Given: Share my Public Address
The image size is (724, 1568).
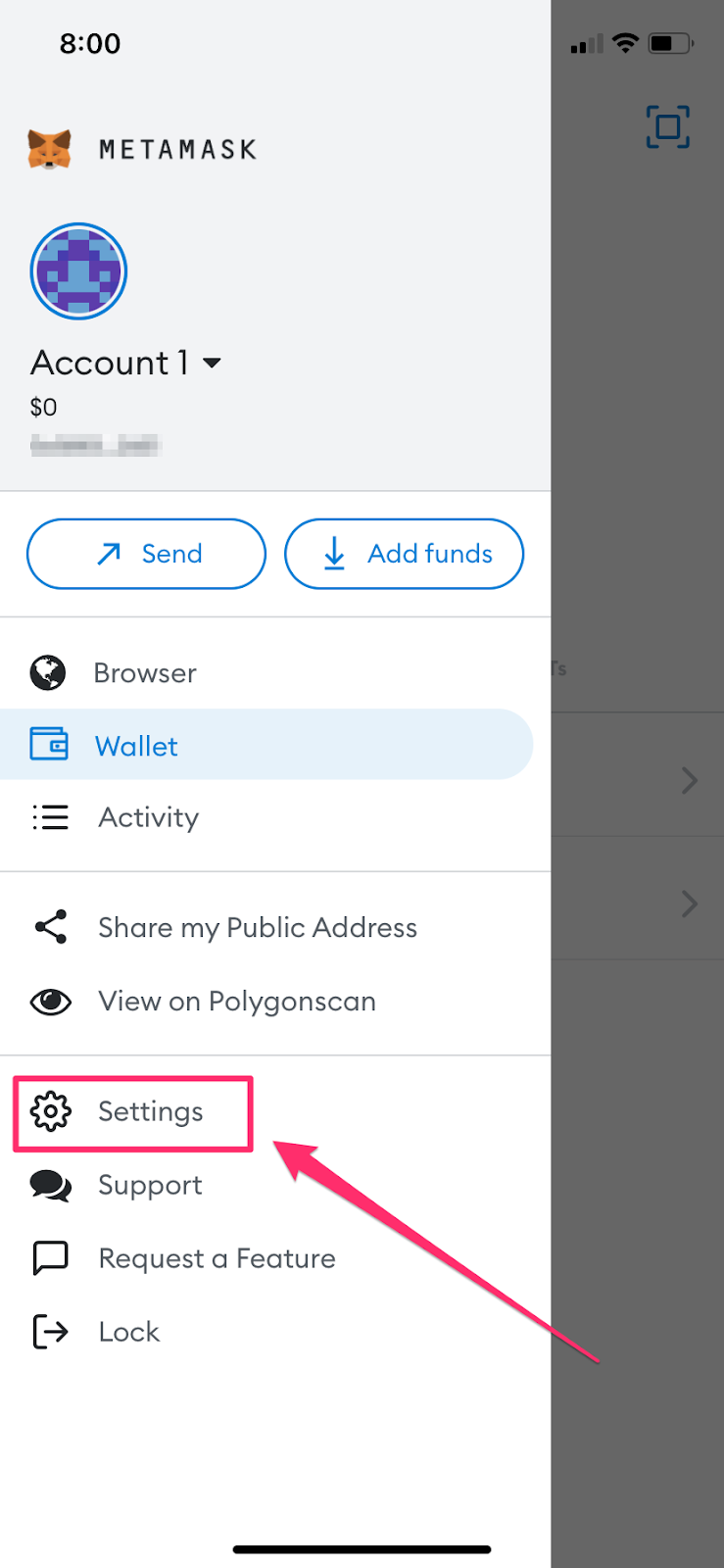Looking at the screenshot, I should tap(257, 927).
